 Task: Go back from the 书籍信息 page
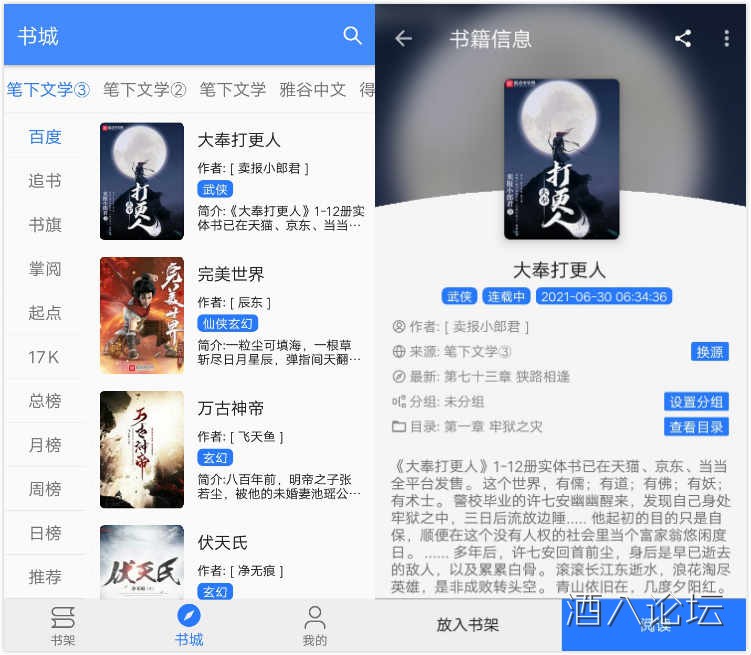[403, 39]
